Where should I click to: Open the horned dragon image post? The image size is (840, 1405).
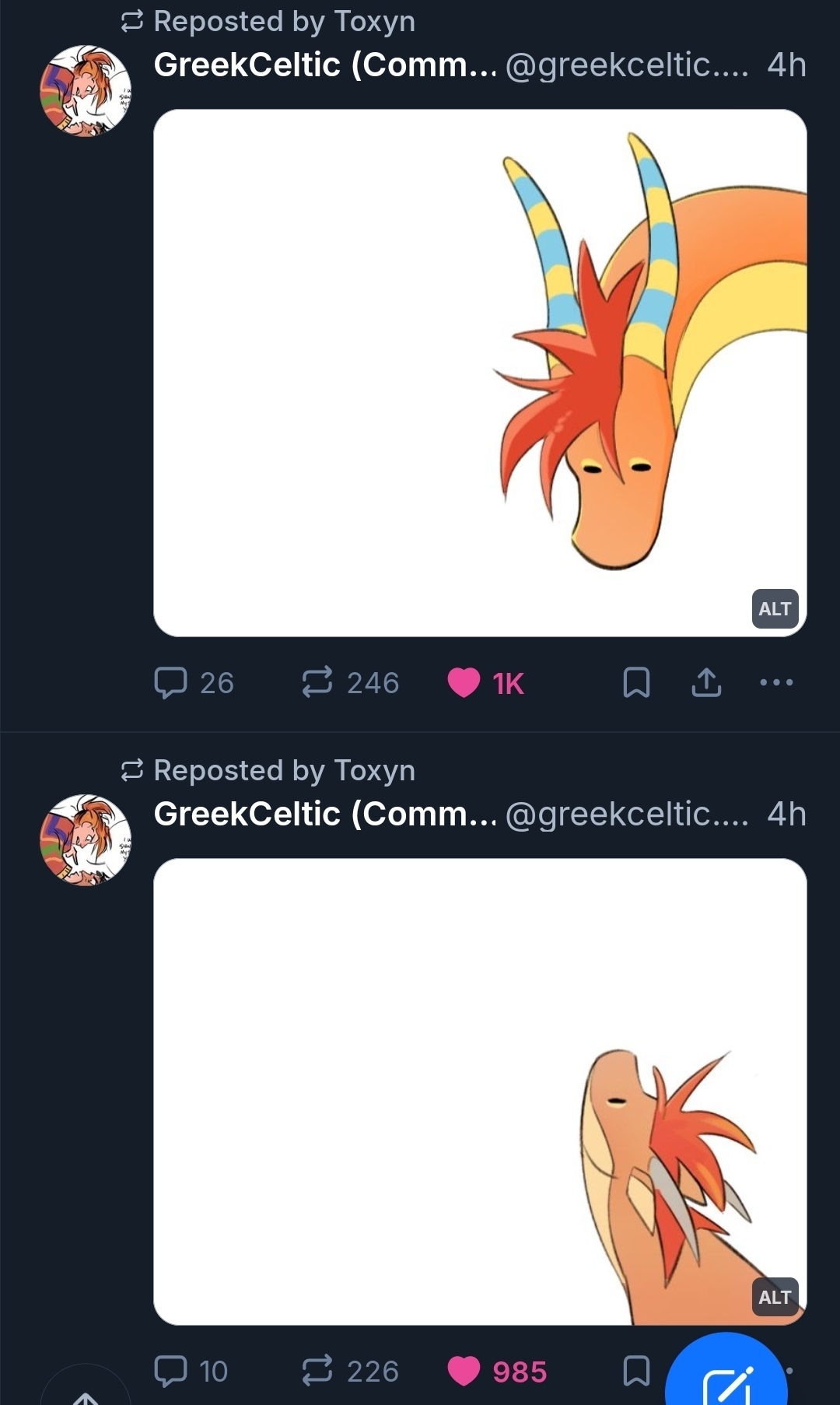[x=480, y=373]
